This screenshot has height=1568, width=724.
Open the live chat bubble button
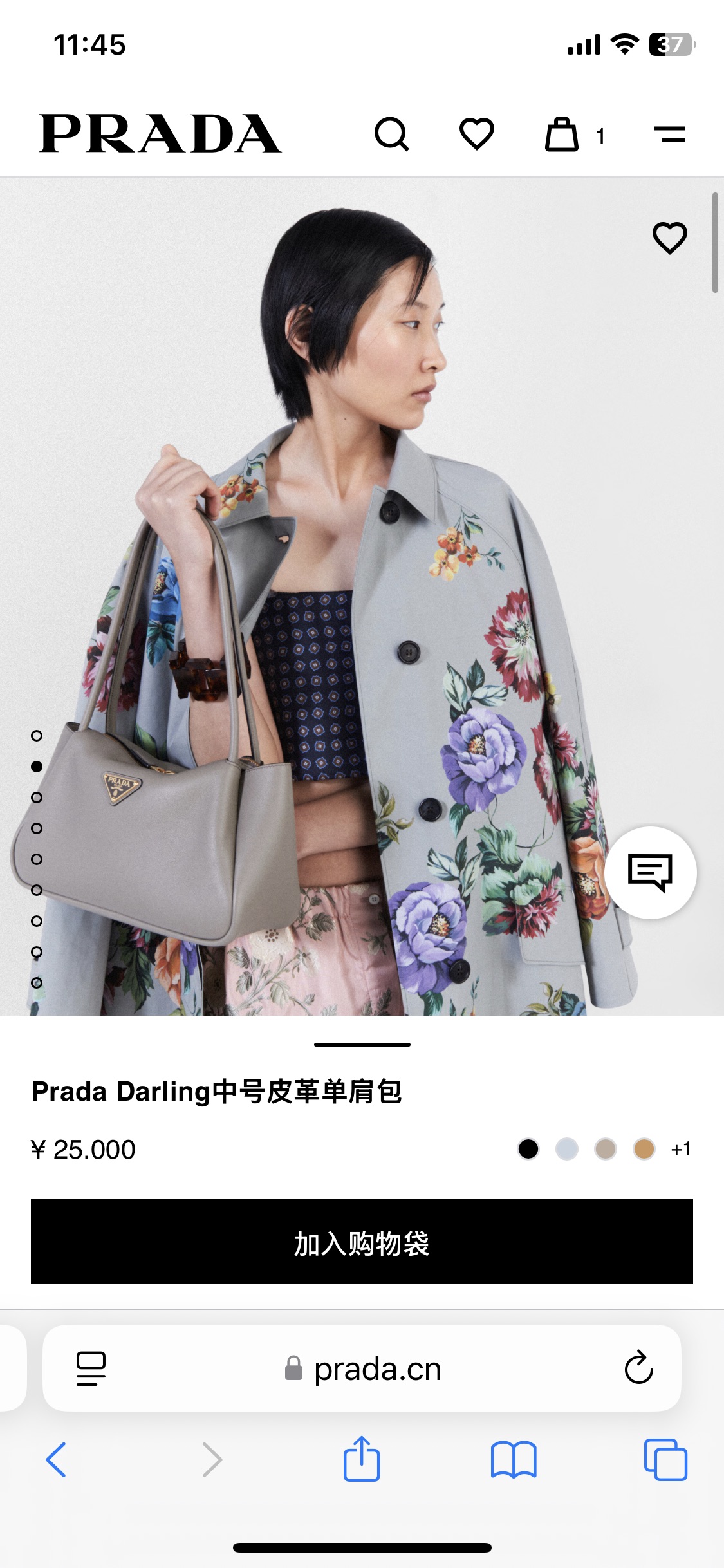tap(650, 873)
